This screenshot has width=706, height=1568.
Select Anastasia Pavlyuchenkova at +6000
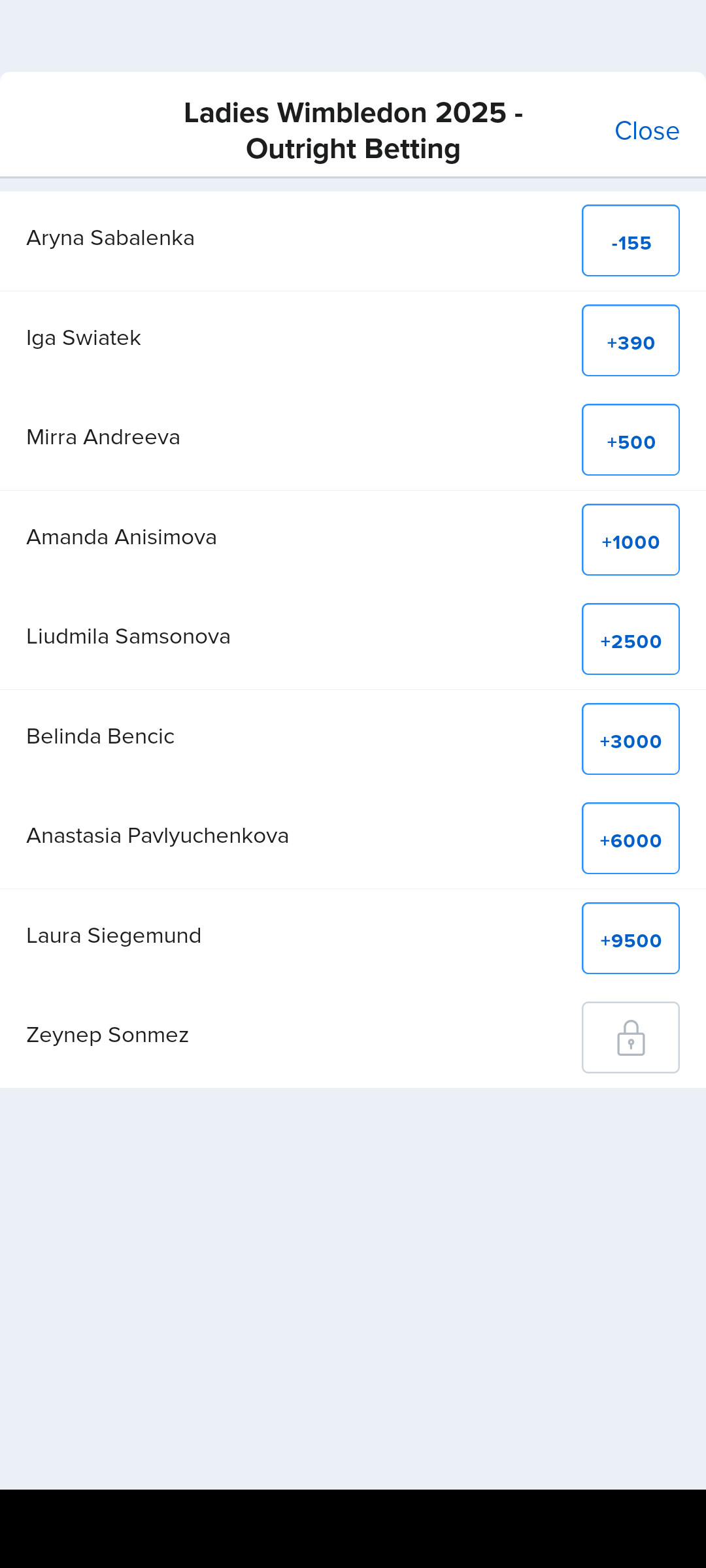click(631, 839)
